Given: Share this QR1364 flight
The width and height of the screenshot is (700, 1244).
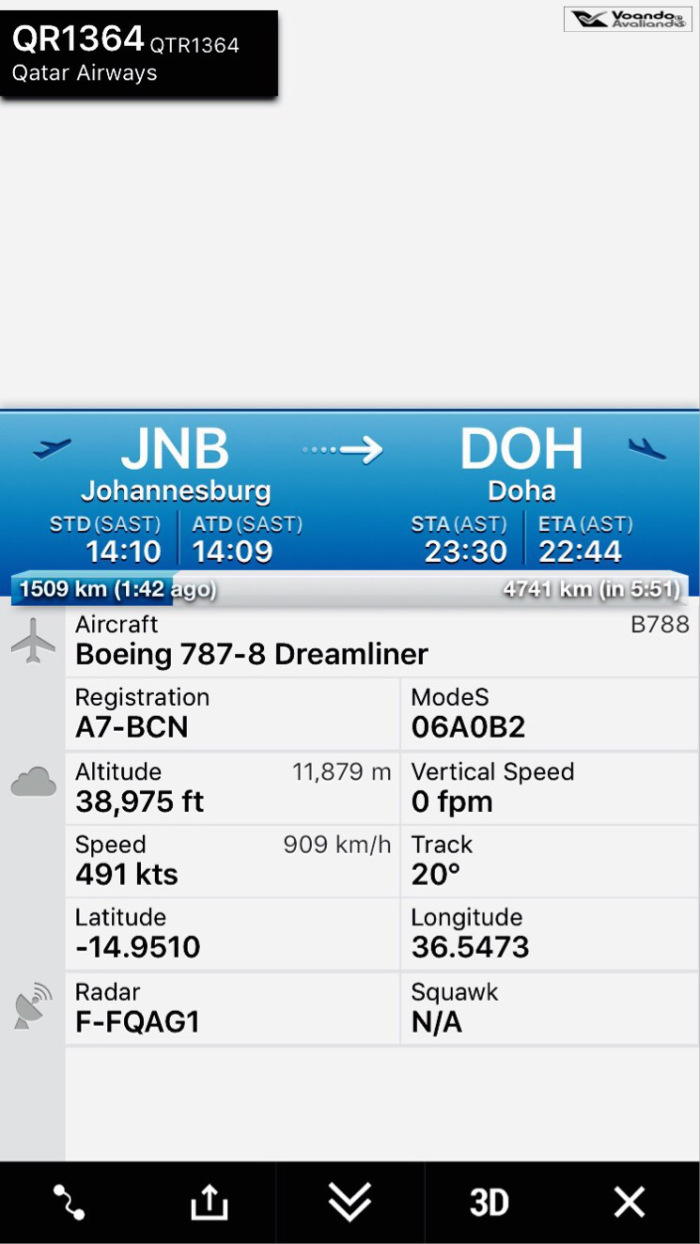Looking at the screenshot, I should click(x=209, y=1202).
